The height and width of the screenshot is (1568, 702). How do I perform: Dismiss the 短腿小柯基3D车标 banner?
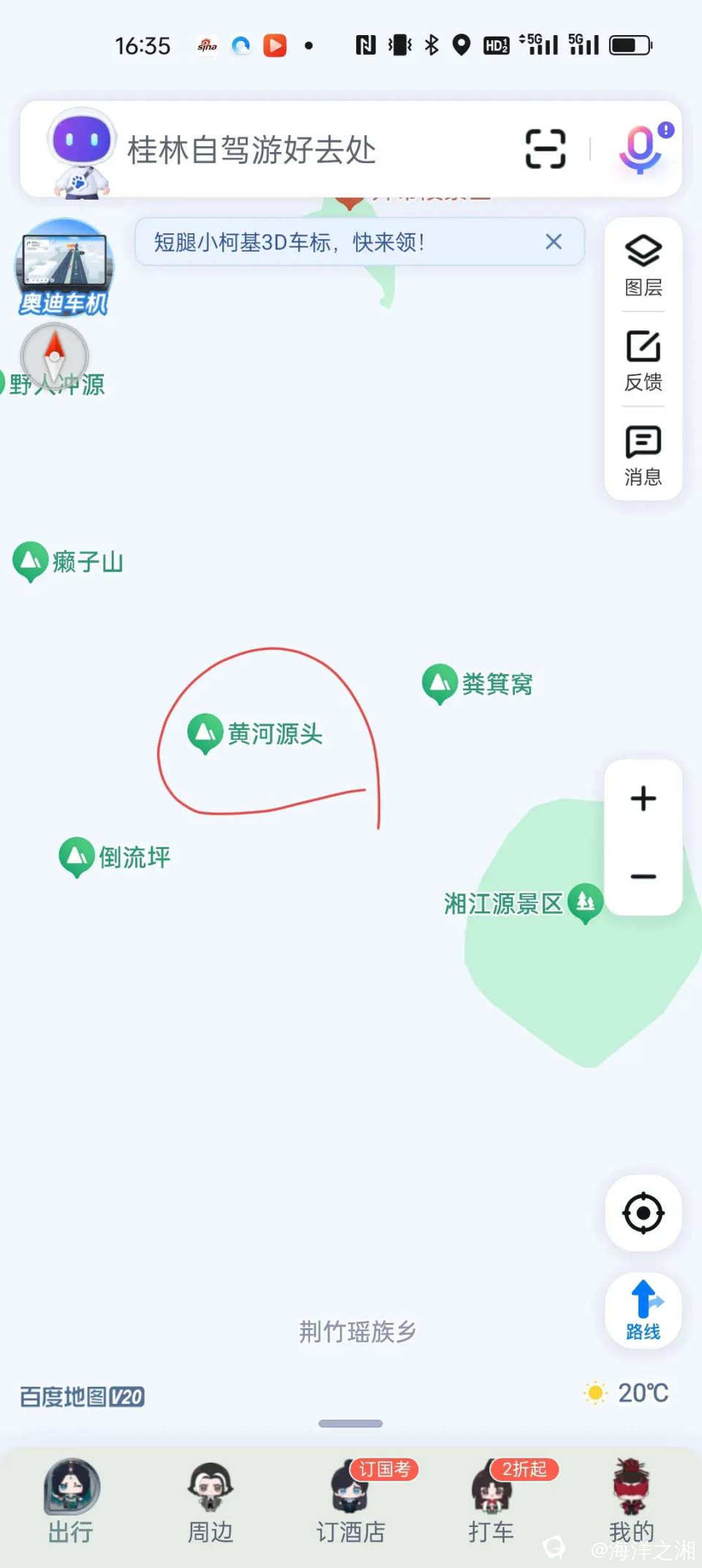[x=554, y=242]
